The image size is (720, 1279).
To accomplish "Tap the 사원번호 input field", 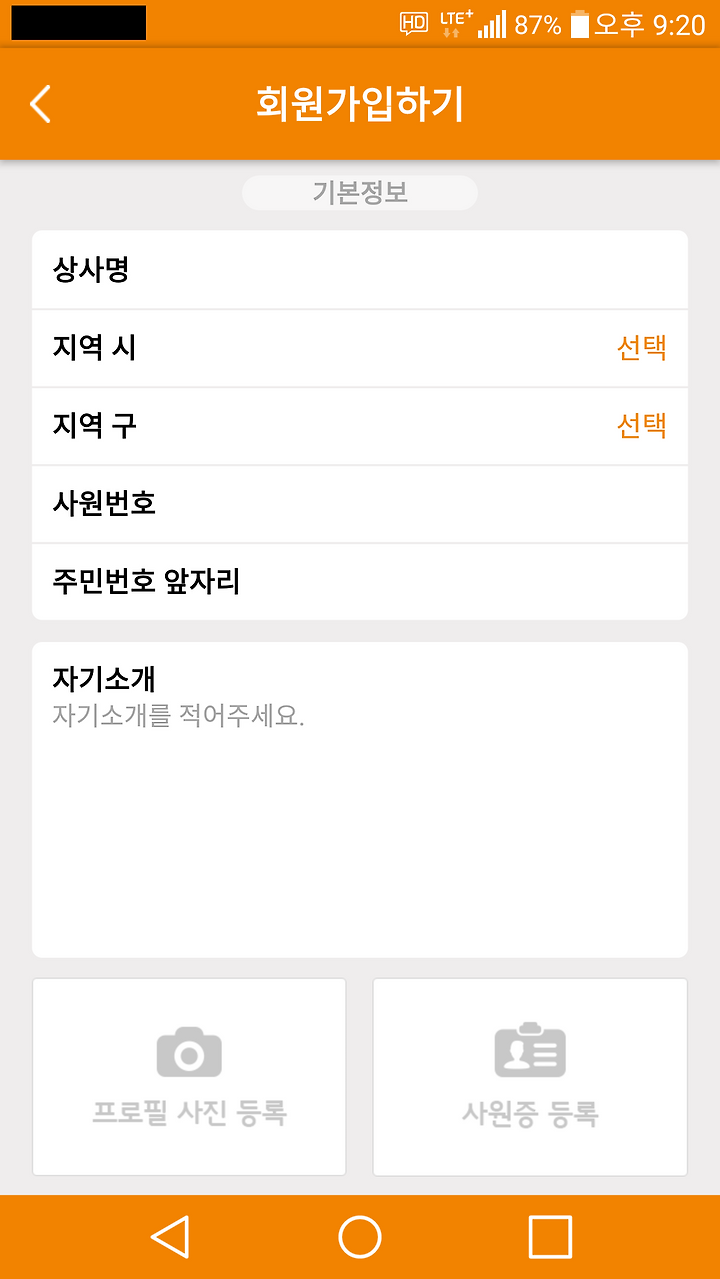I will click(x=360, y=504).
